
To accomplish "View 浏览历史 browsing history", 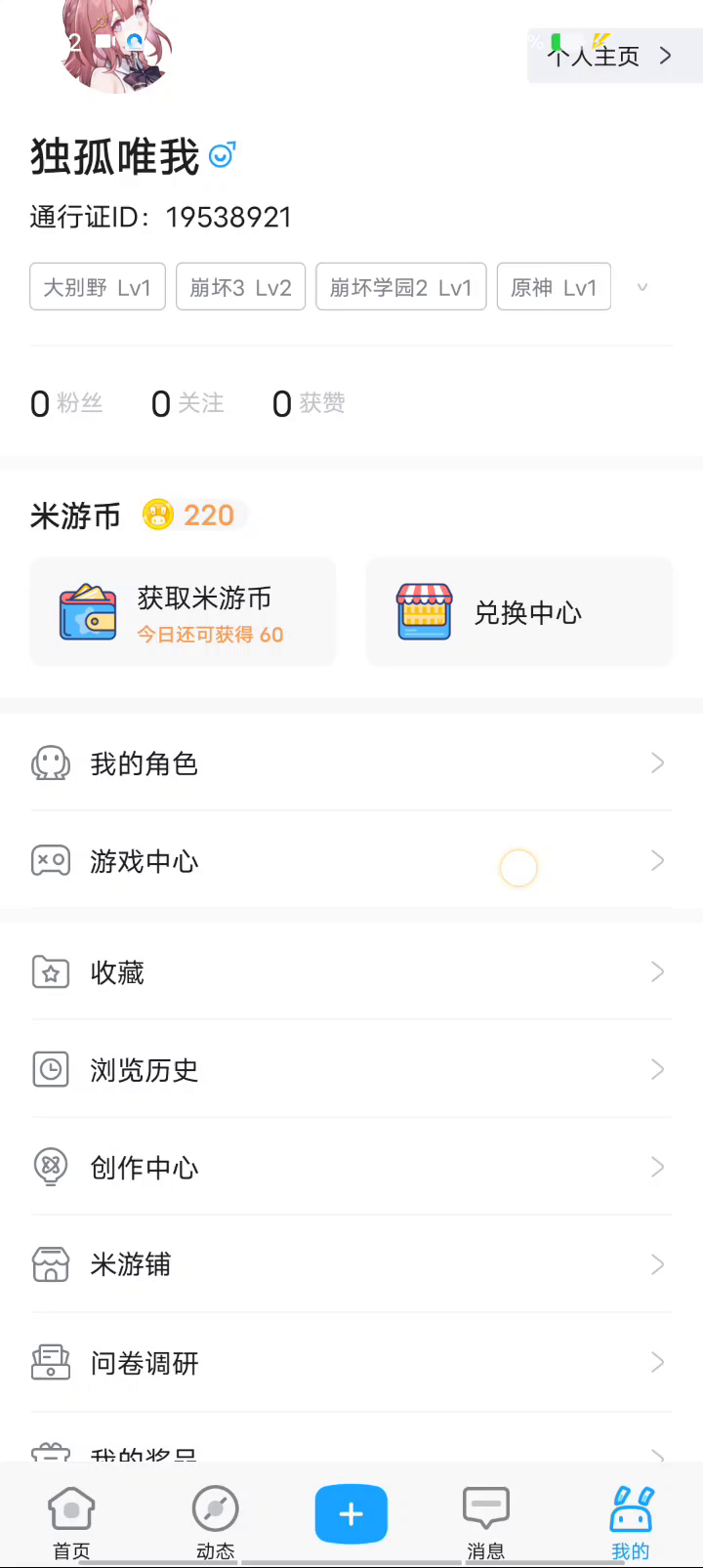I will click(x=351, y=1070).
